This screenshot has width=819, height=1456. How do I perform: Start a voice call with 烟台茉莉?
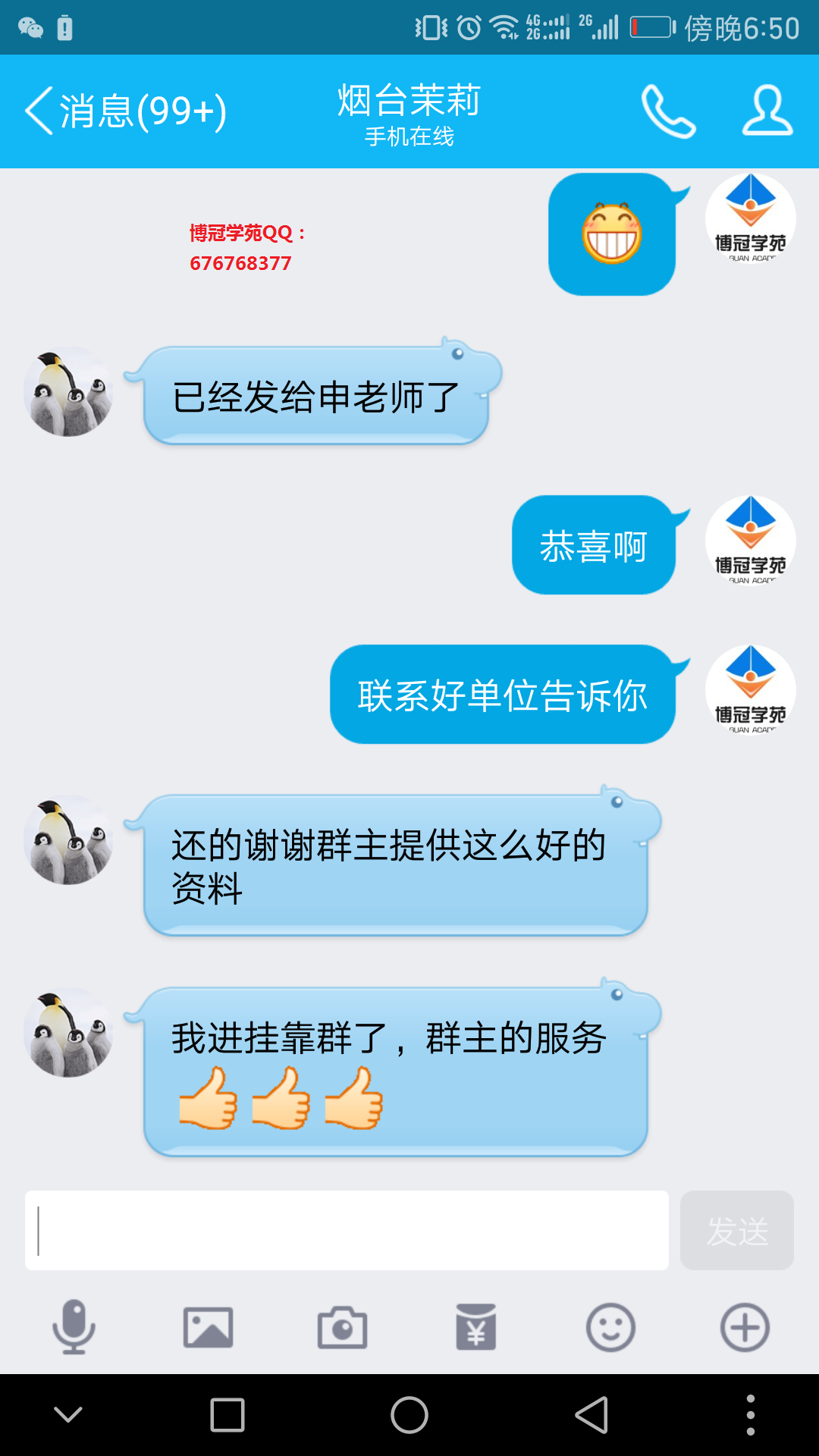click(667, 111)
